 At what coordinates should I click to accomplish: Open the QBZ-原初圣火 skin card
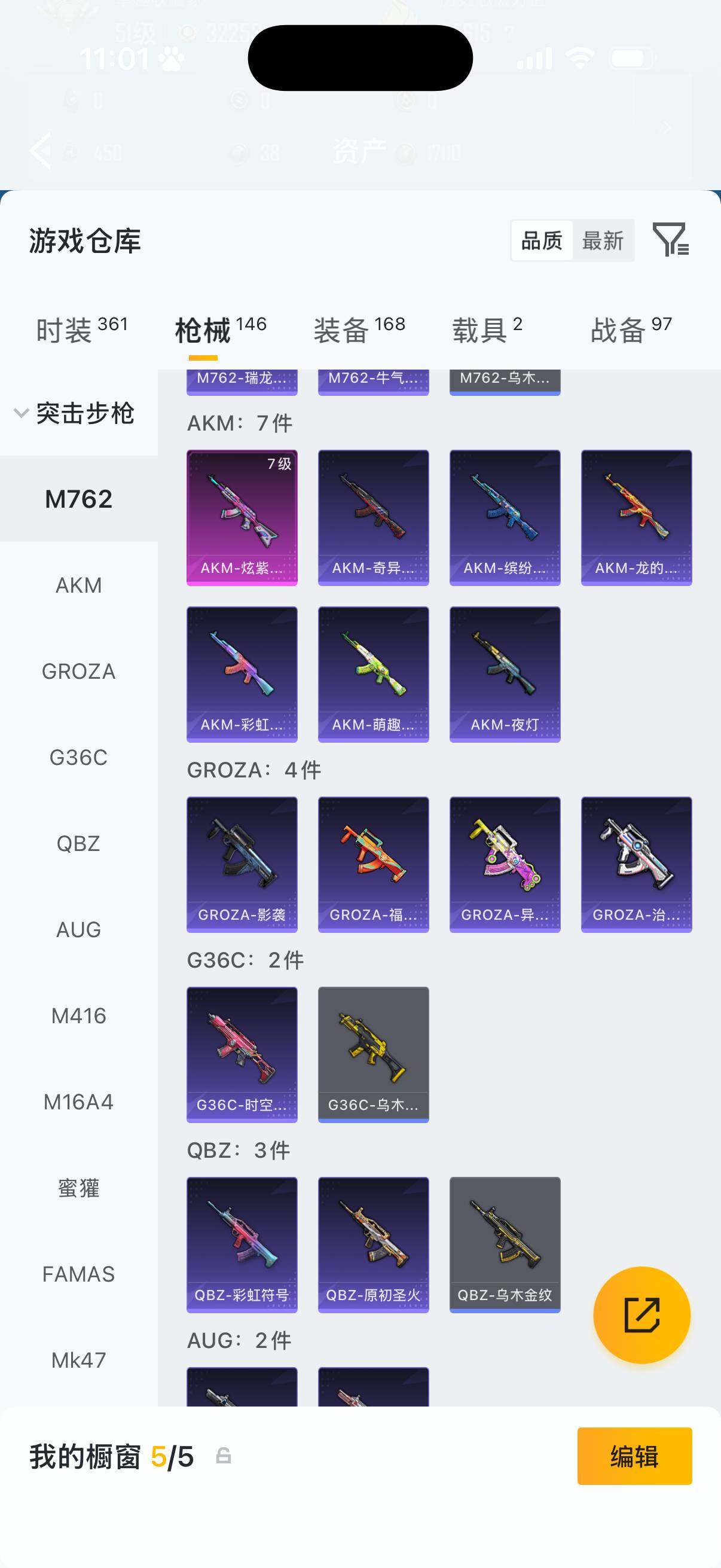tap(373, 1244)
